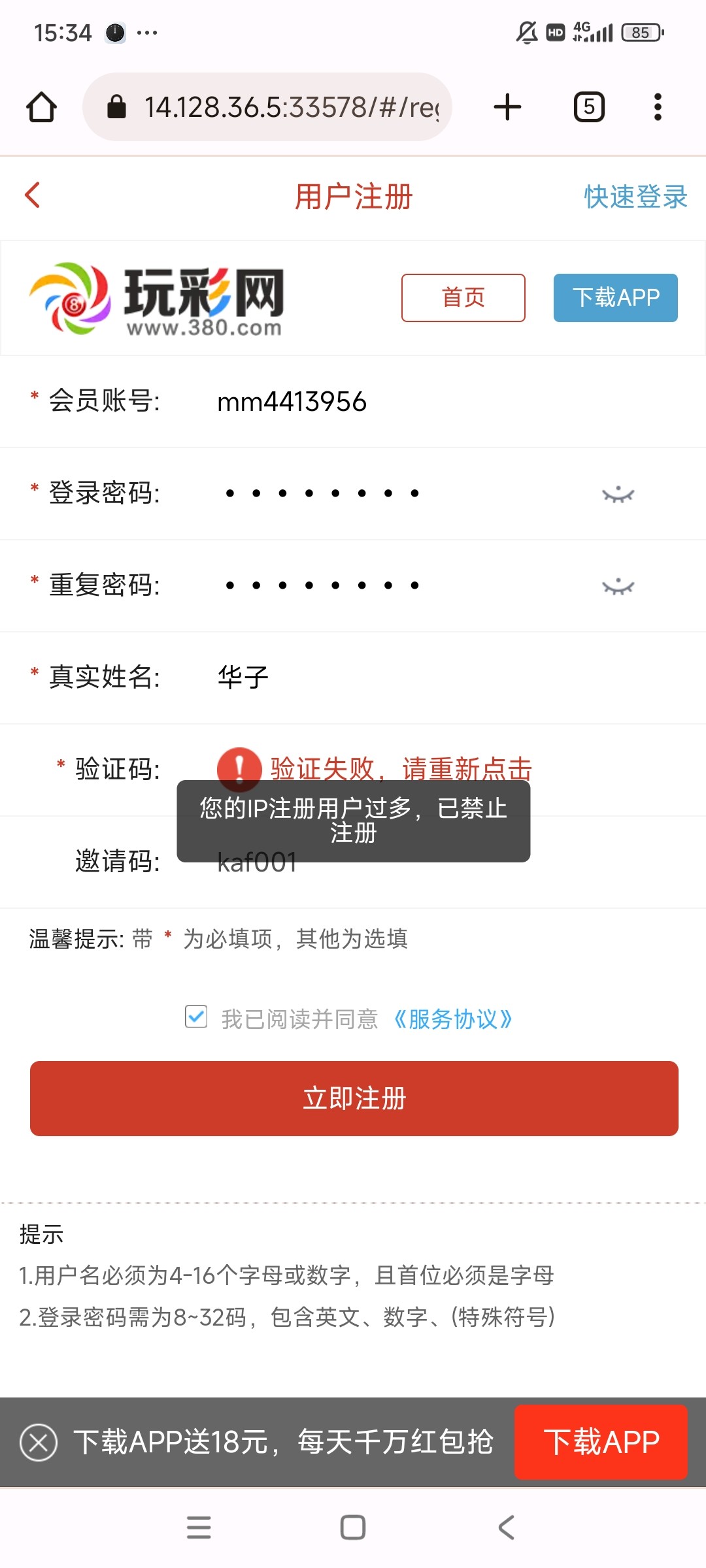The width and height of the screenshot is (706, 1568).
Task: Open the 《服务协议》 service agreement link
Action: pos(452,1019)
